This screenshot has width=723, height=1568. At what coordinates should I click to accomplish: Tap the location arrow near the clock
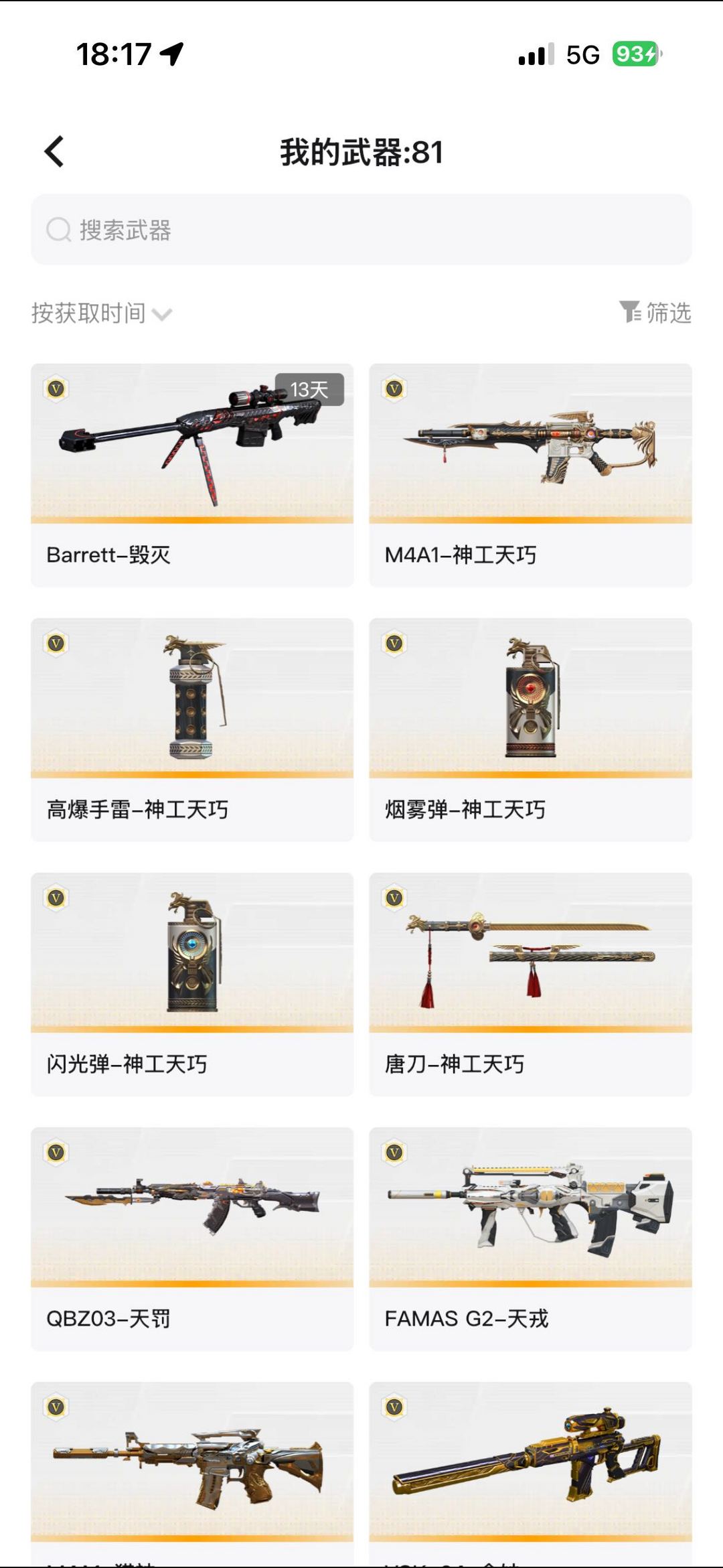(x=173, y=56)
